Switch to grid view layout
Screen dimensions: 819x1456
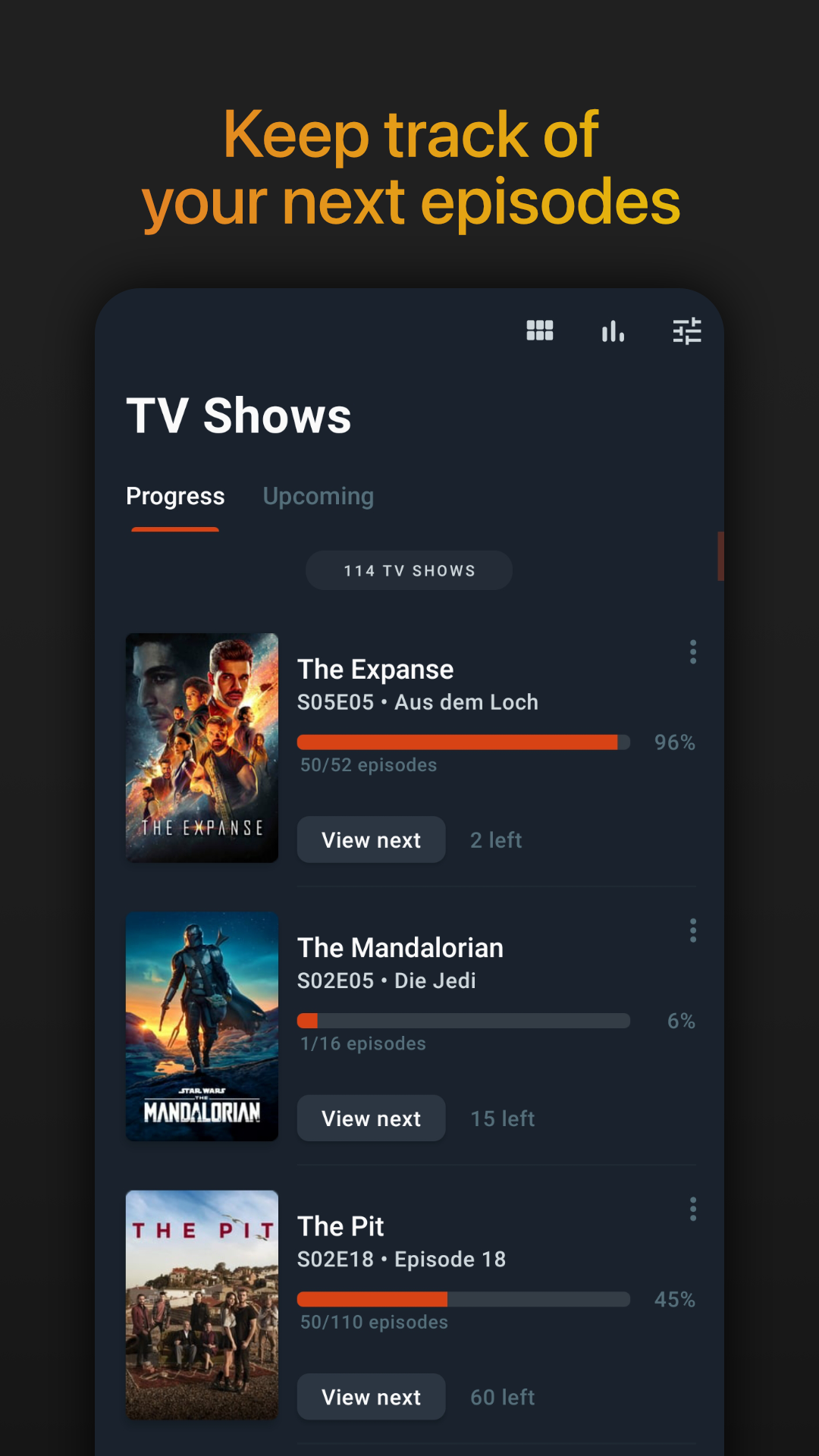[x=539, y=331]
